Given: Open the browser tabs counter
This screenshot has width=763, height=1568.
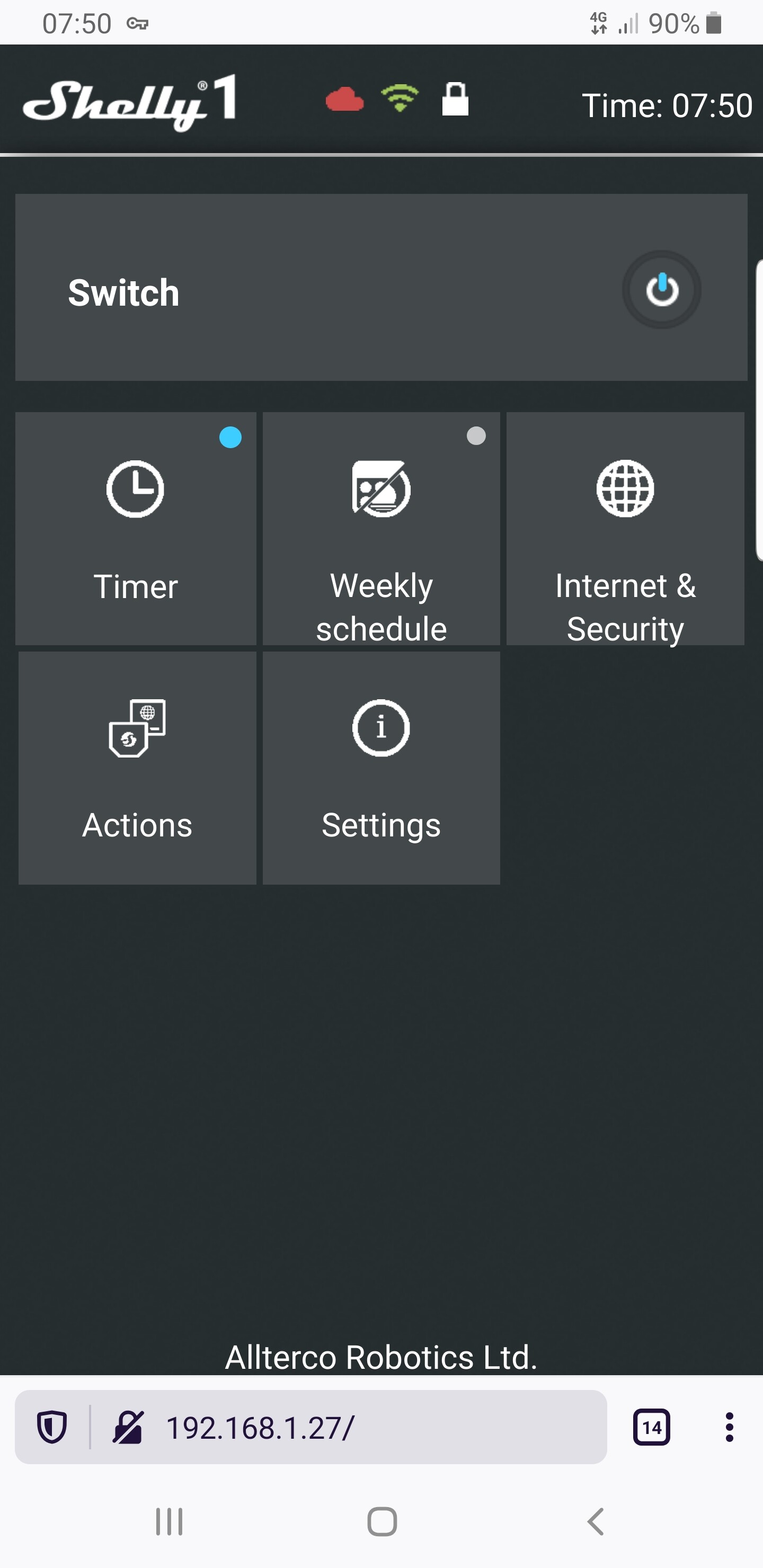Looking at the screenshot, I should [652, 1428].
